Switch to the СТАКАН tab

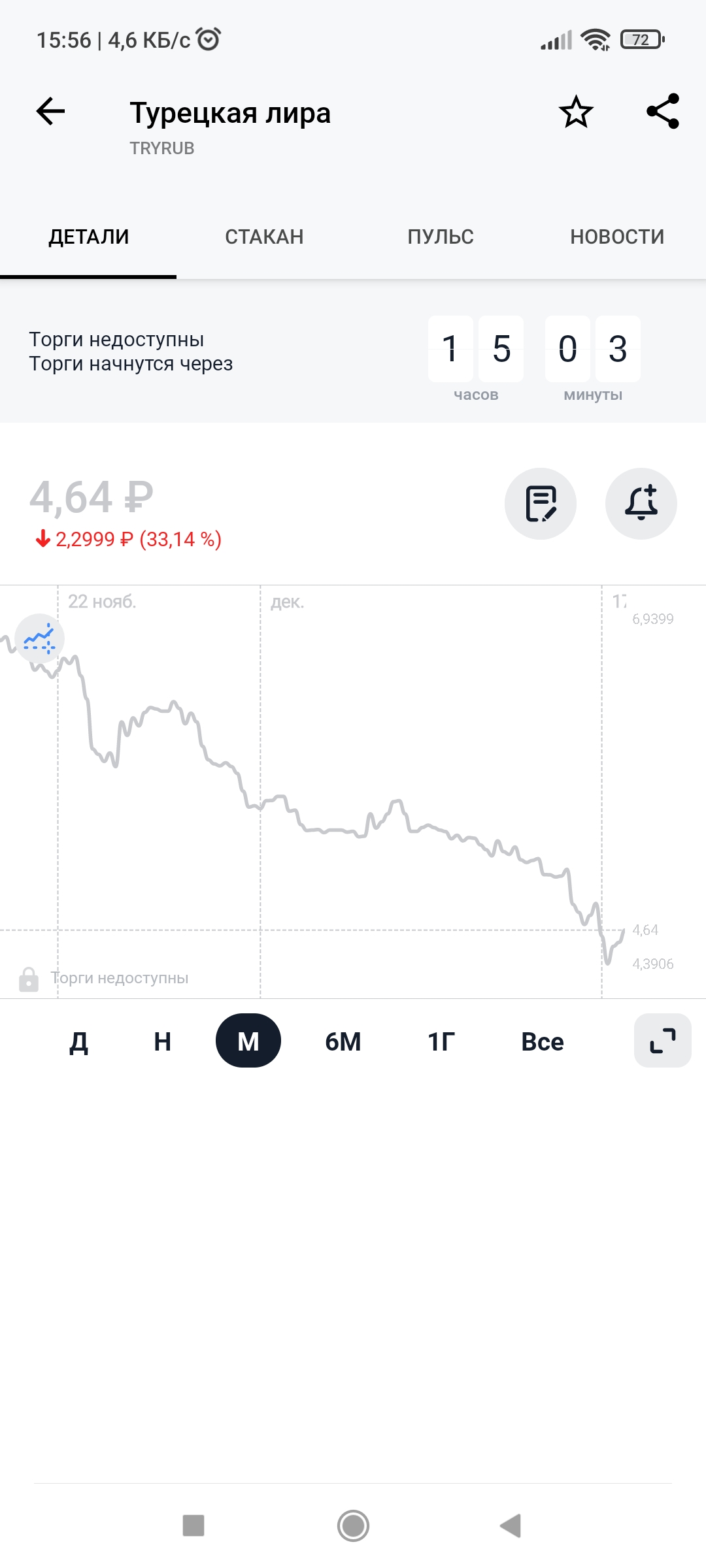point(265,237)
